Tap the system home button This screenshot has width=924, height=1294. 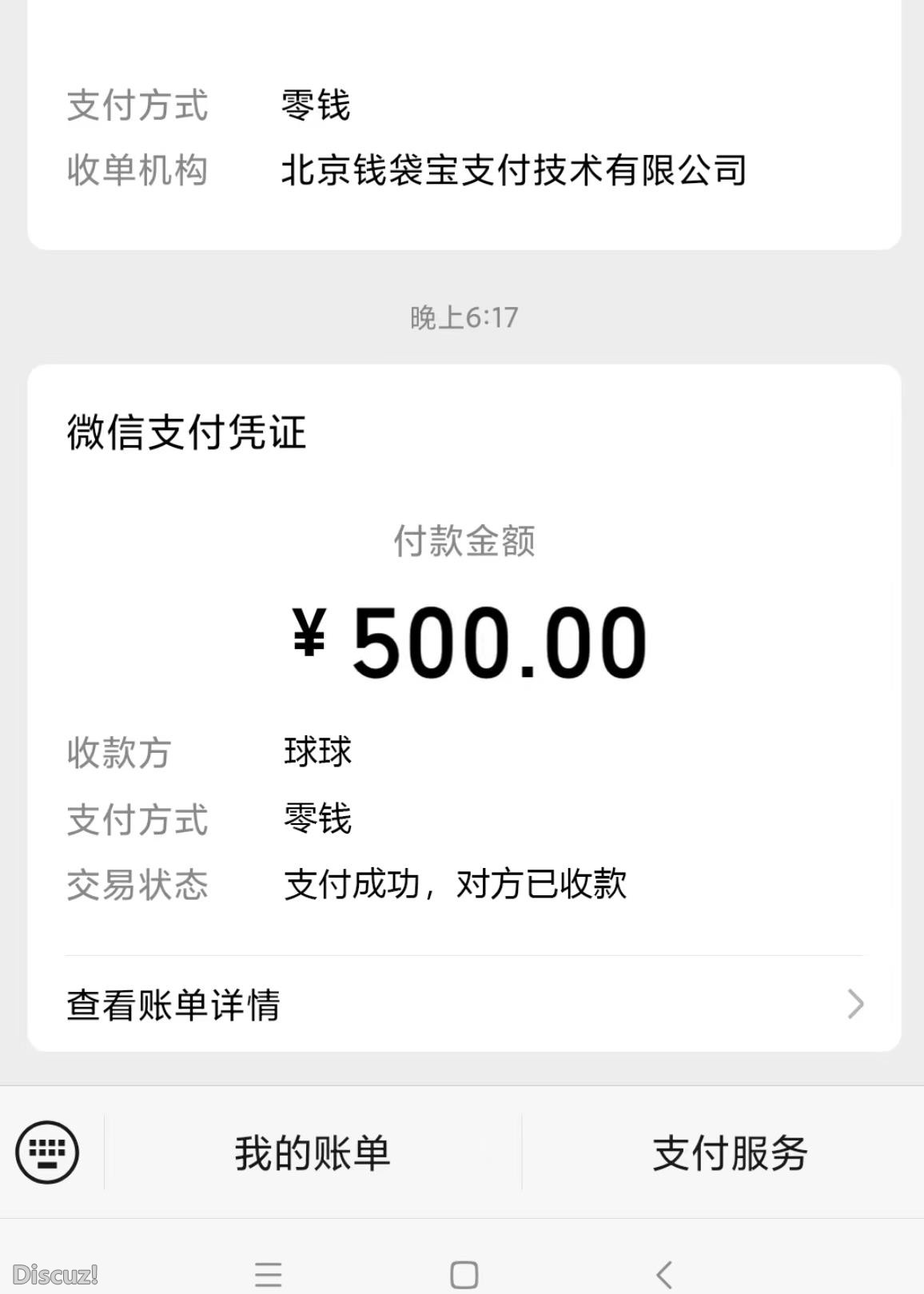[464, 1274]
